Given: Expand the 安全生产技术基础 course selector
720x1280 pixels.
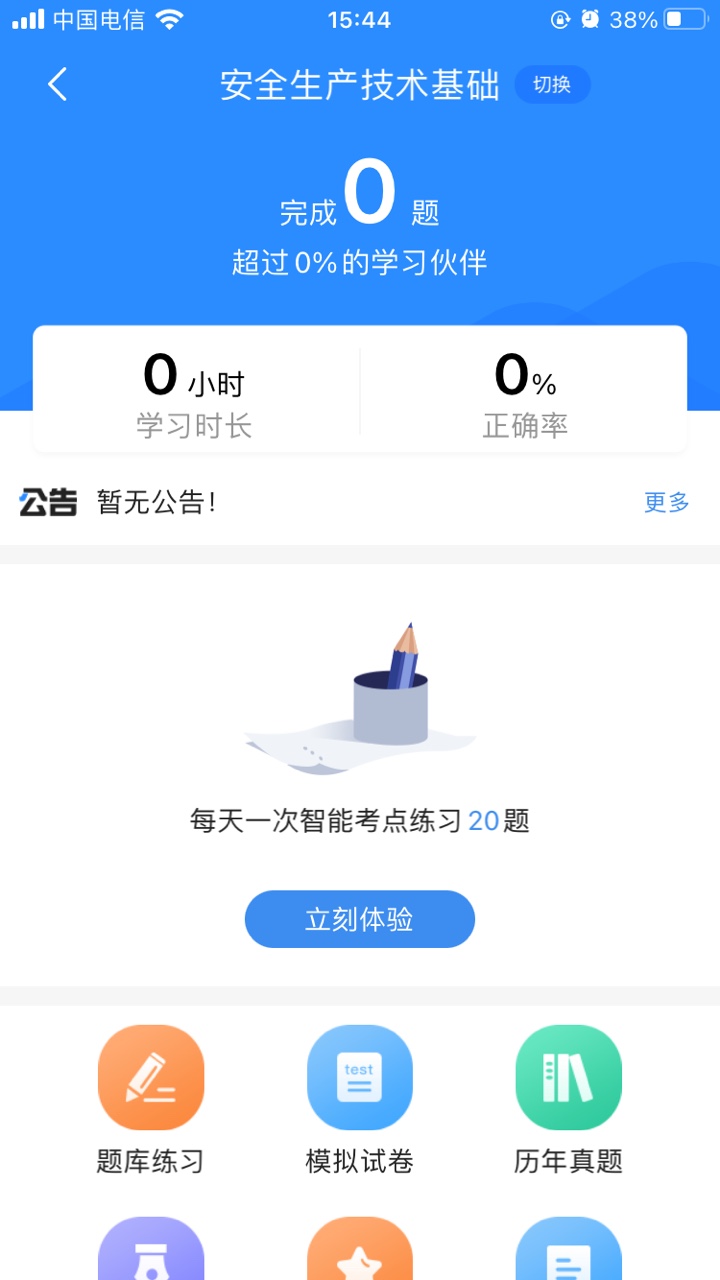Looking at the screenshot, I should pyautogui.click(x=362, y=86).
